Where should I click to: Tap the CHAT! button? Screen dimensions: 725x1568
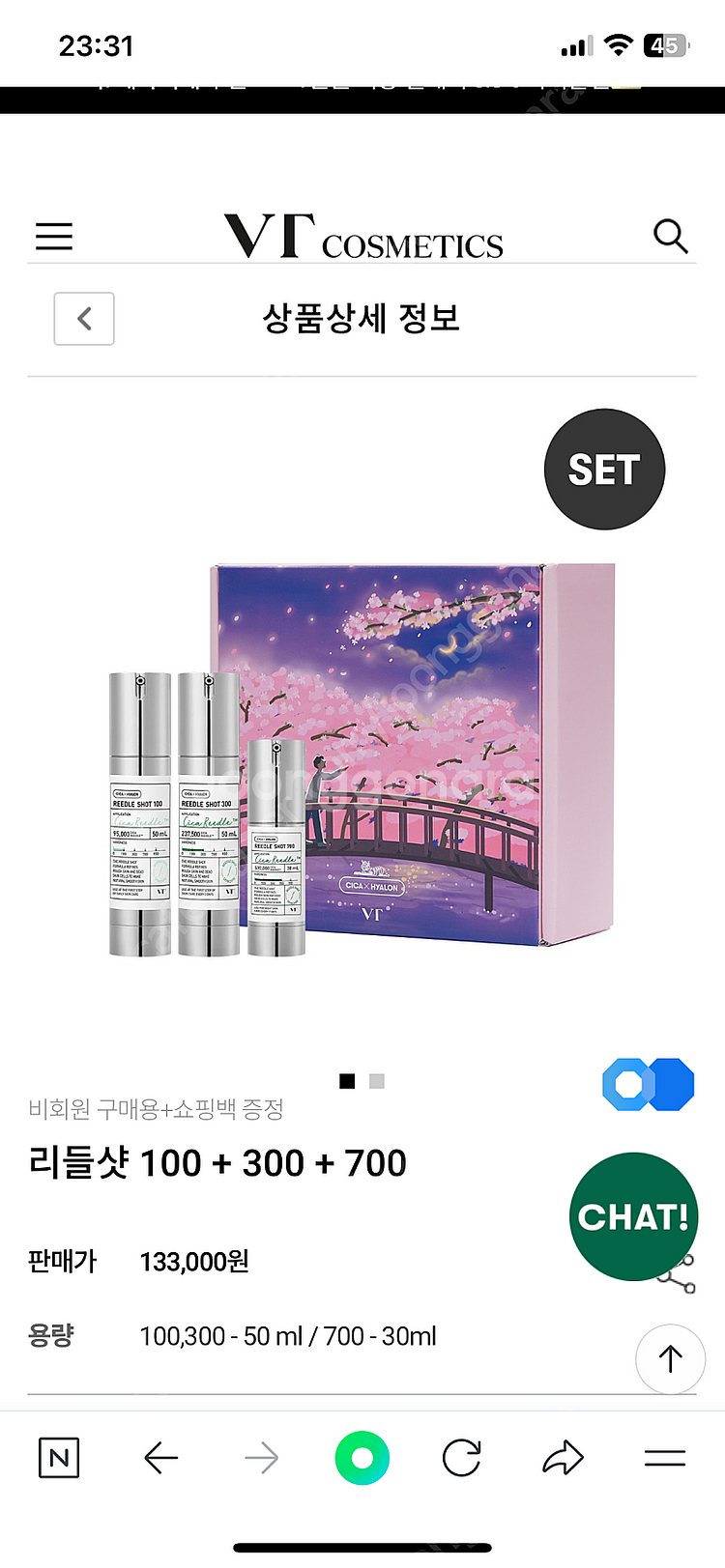(633, 1216)
